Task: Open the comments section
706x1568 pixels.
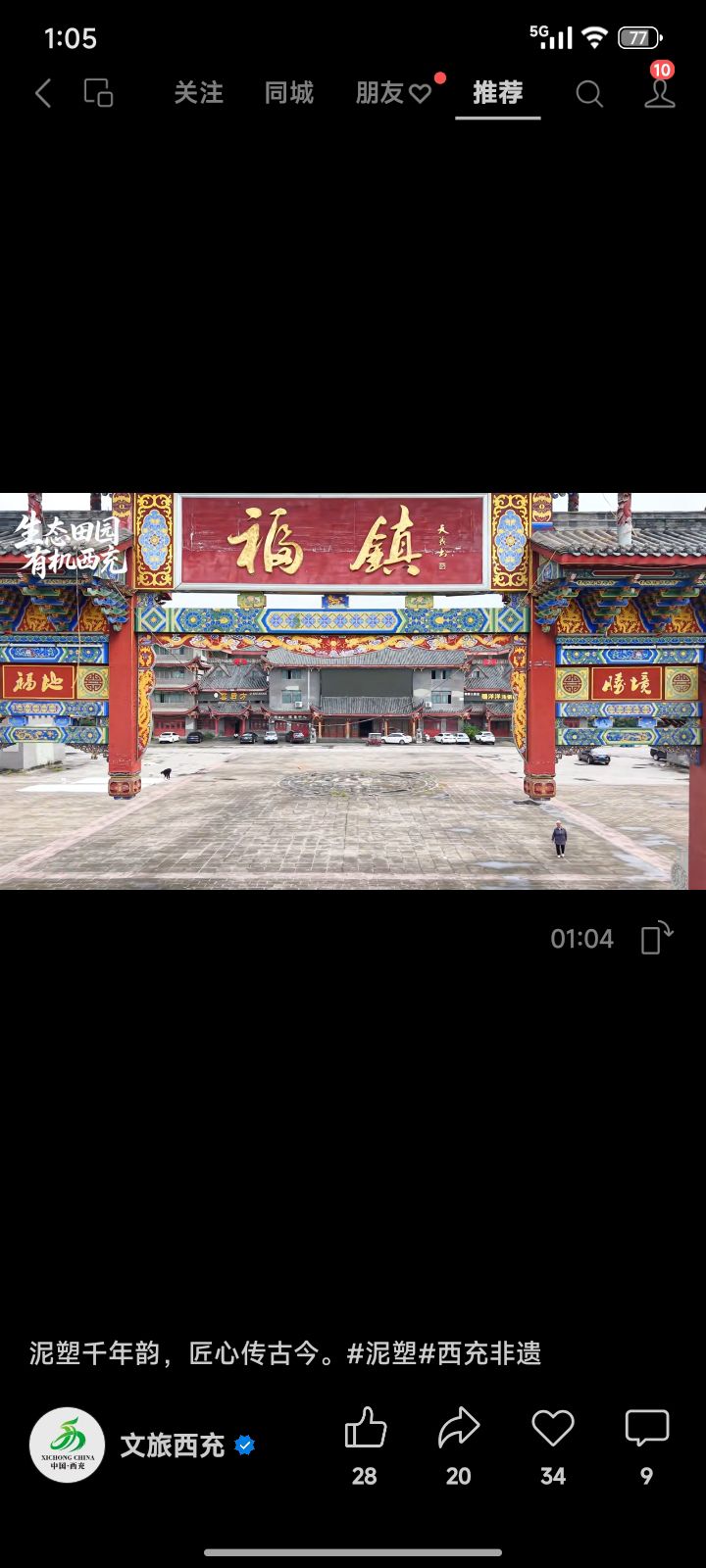Action: [646, 1430]
